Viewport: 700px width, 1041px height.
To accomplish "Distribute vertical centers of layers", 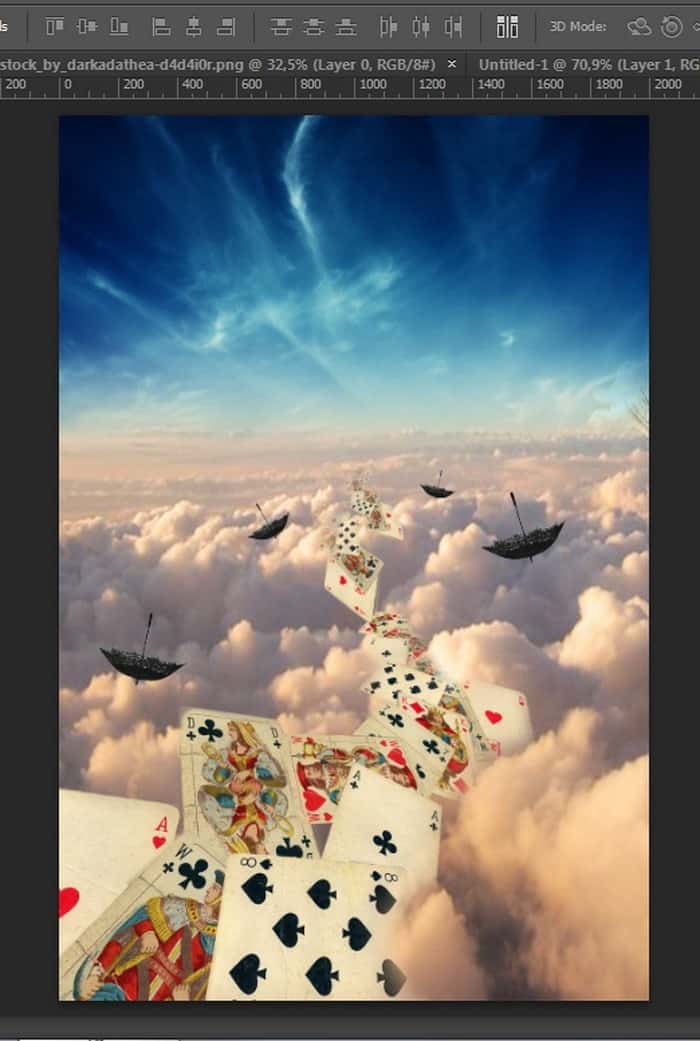I will click(x=314, y=26).
